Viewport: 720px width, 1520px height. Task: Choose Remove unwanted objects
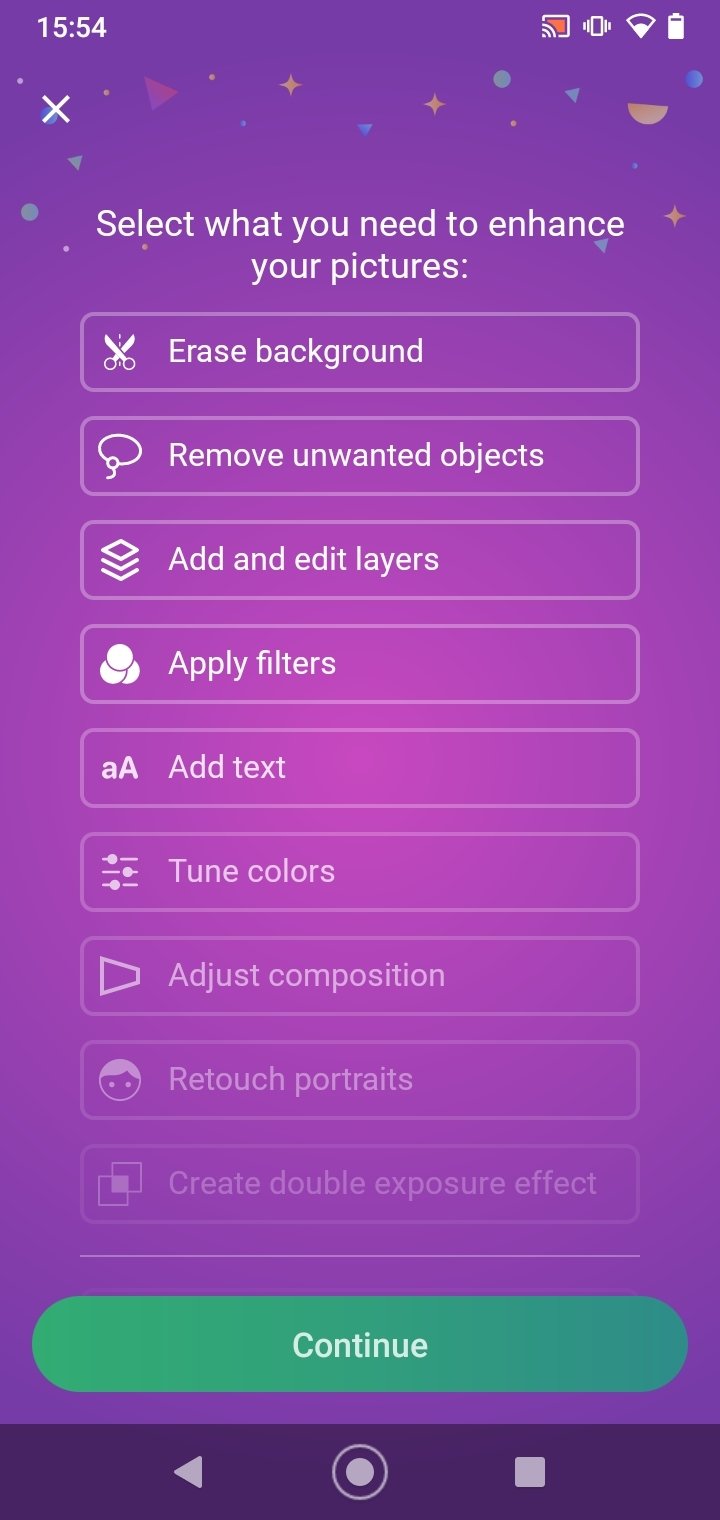pyautogui.click(x=360, y=456)
